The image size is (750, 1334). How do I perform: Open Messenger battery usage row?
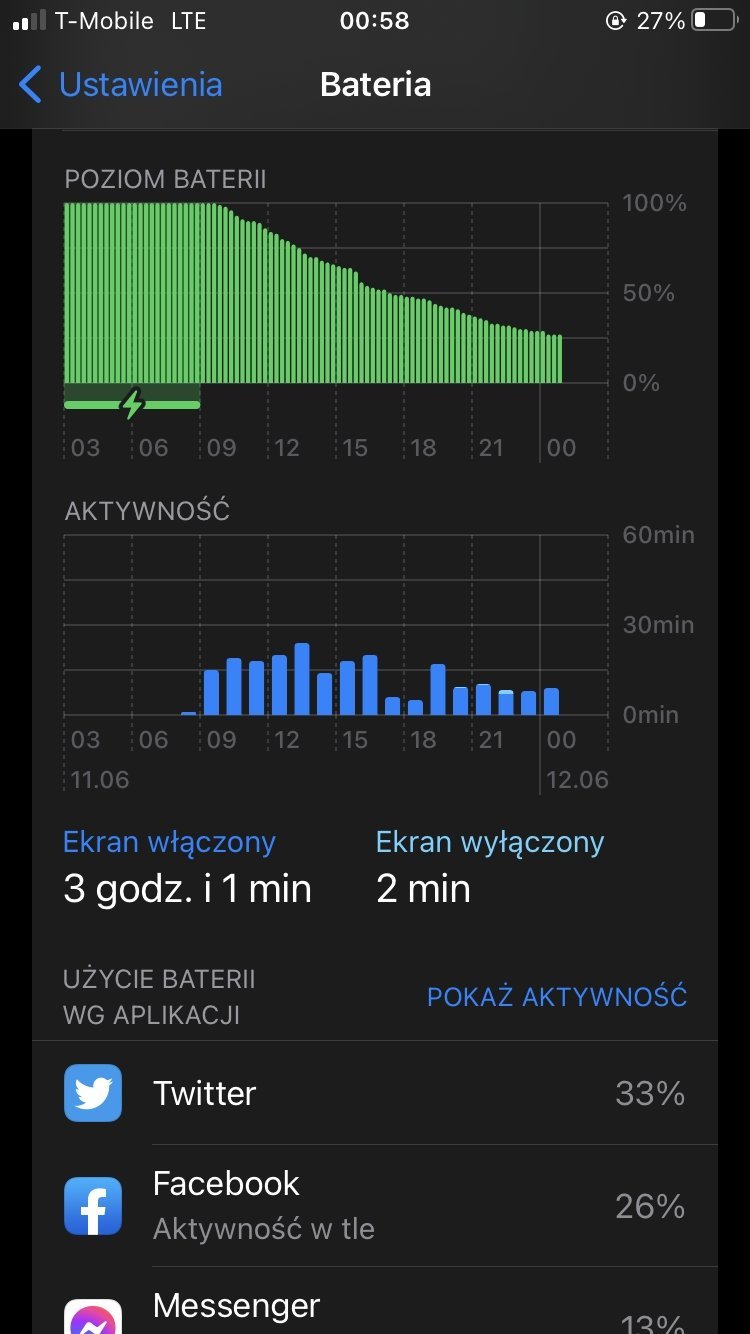click(x=375, y=1301)
